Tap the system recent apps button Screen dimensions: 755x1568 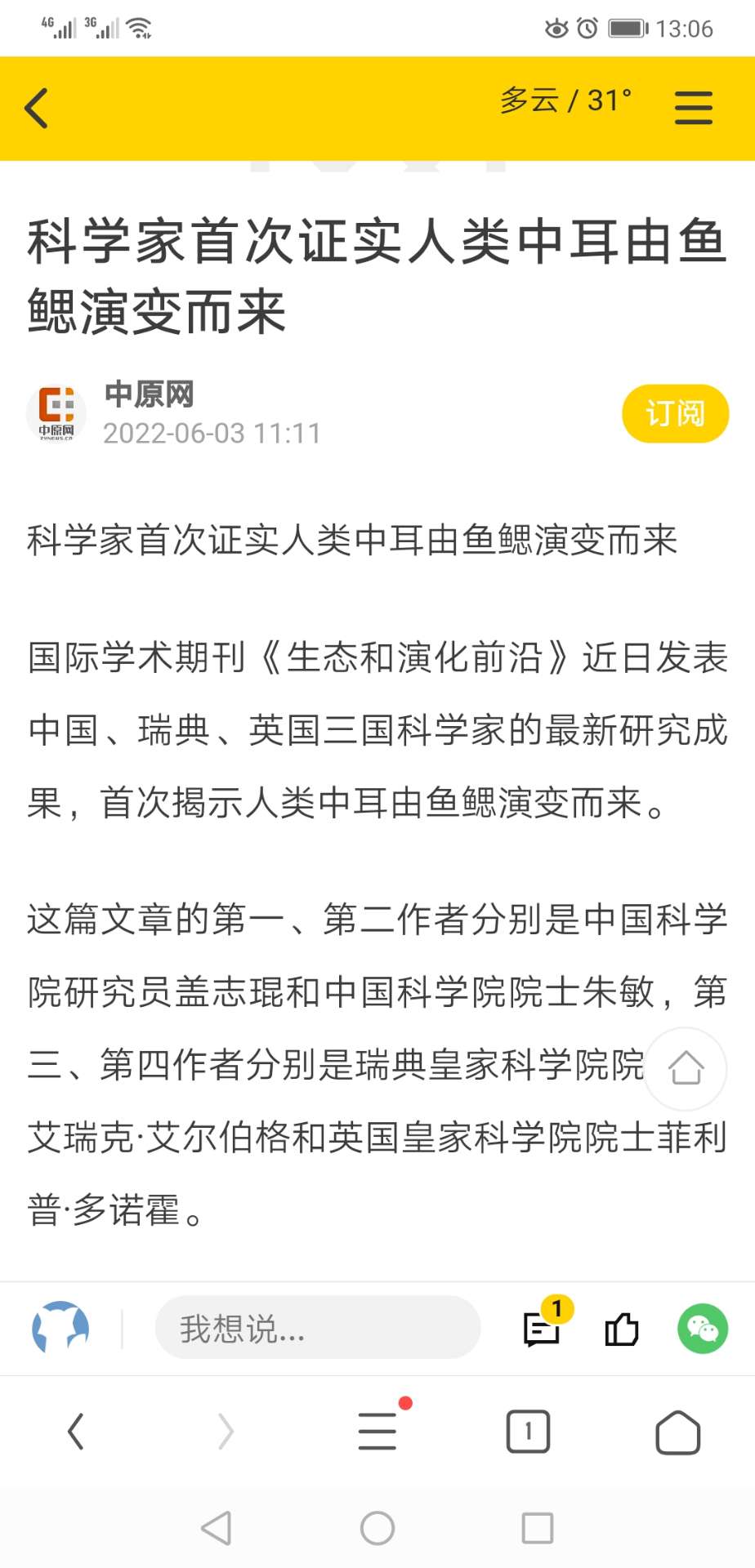[538, 1528]
